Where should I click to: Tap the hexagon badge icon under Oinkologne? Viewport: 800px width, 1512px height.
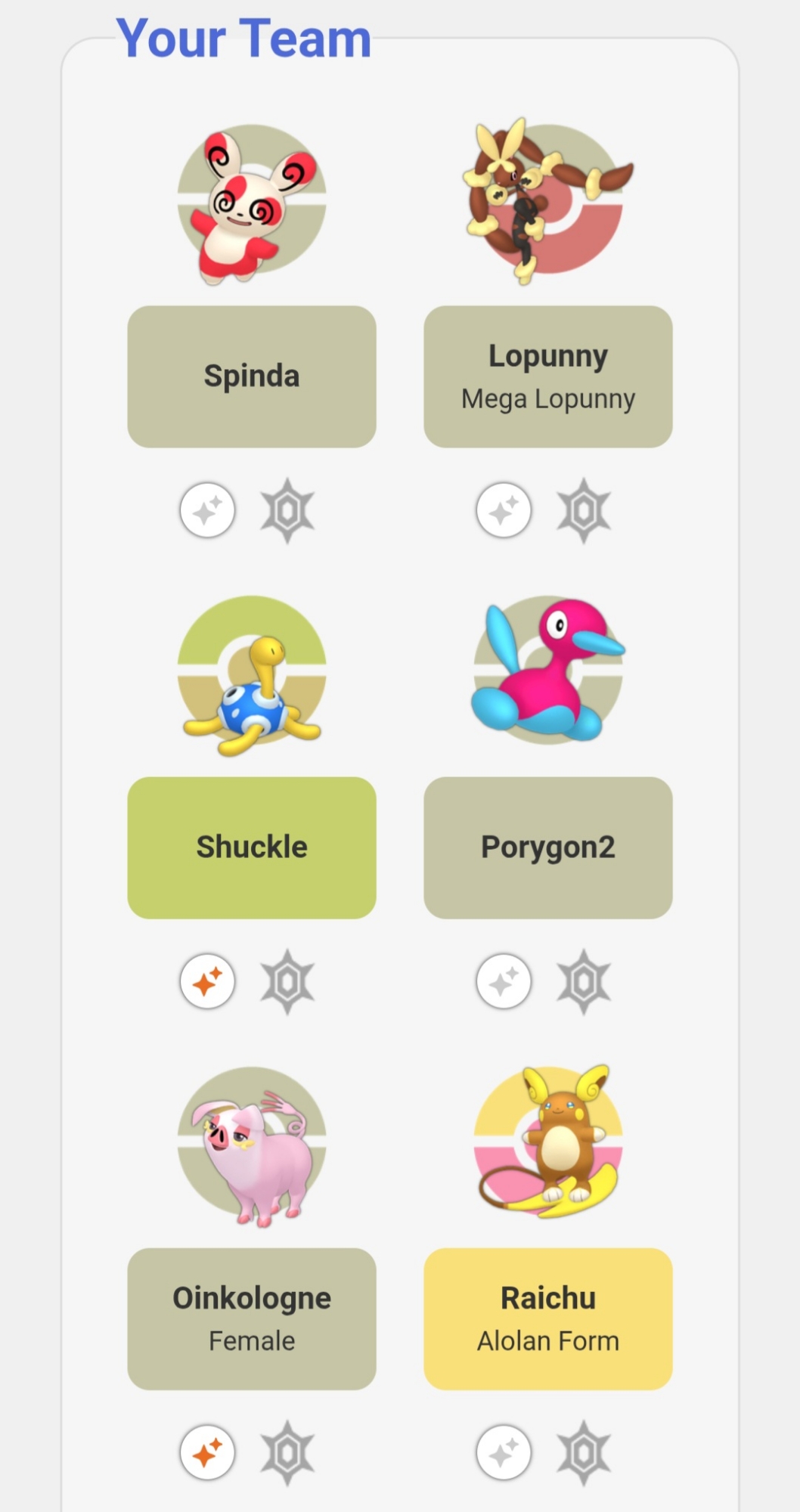pyautogui.click(x=287, y=1453)
